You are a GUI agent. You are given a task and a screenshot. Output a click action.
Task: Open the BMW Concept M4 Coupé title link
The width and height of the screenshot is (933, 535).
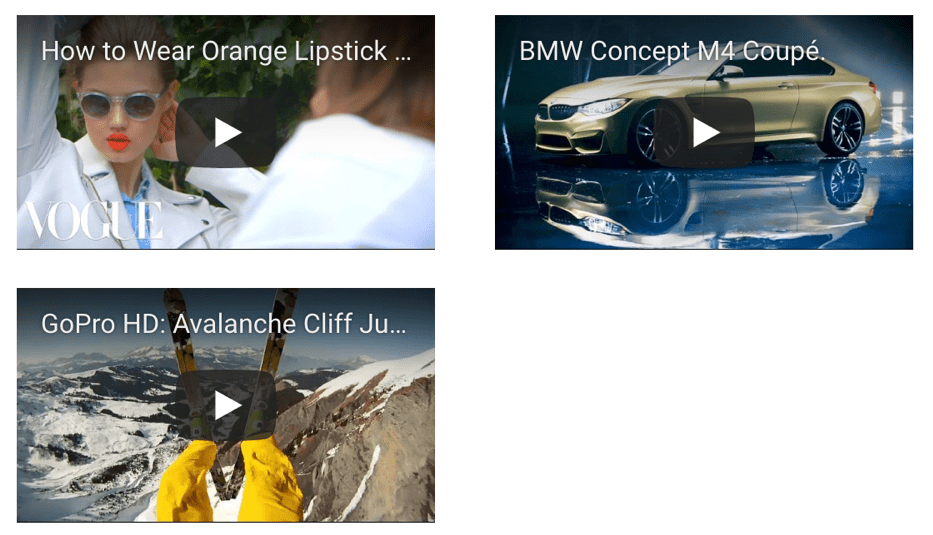point(672,51)
